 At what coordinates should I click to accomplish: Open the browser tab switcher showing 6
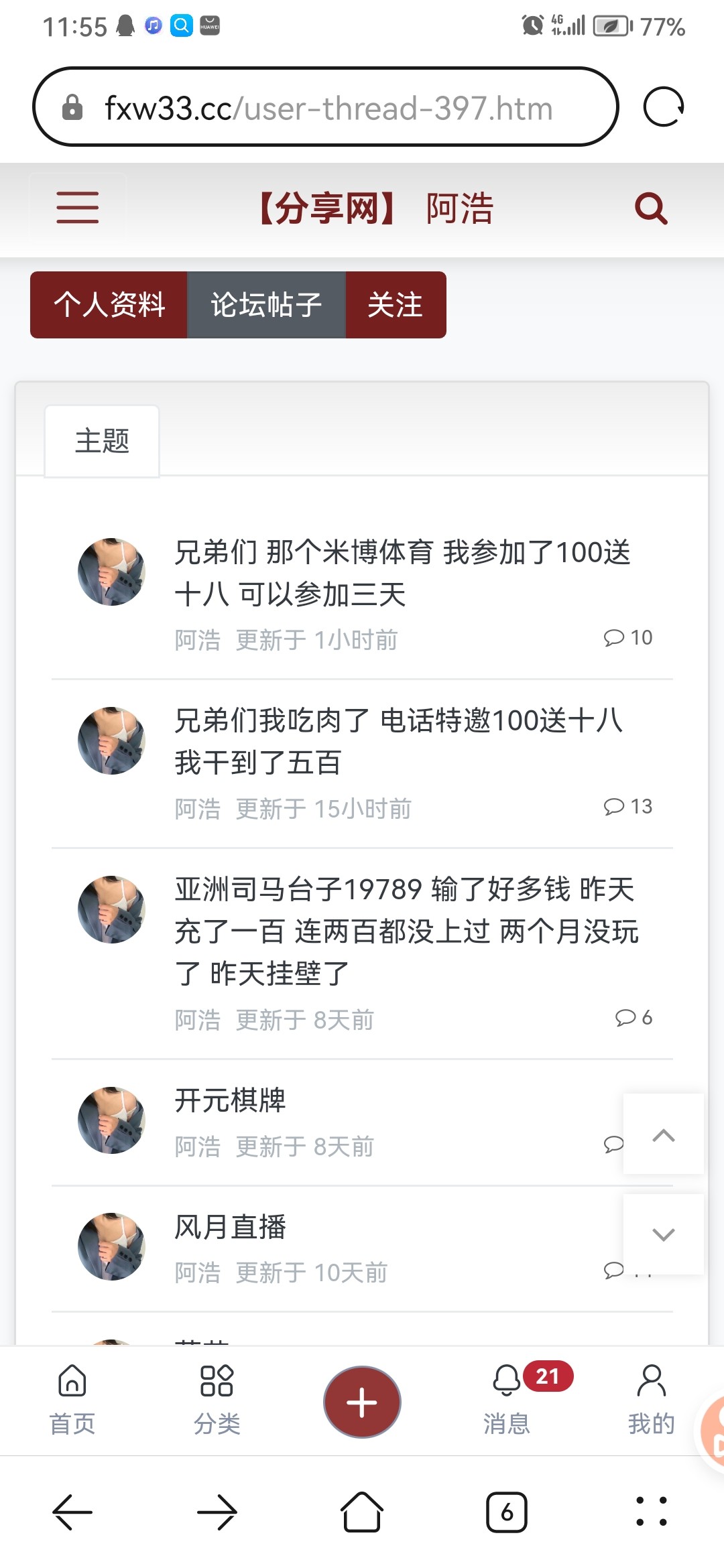tap(507, 1512)
